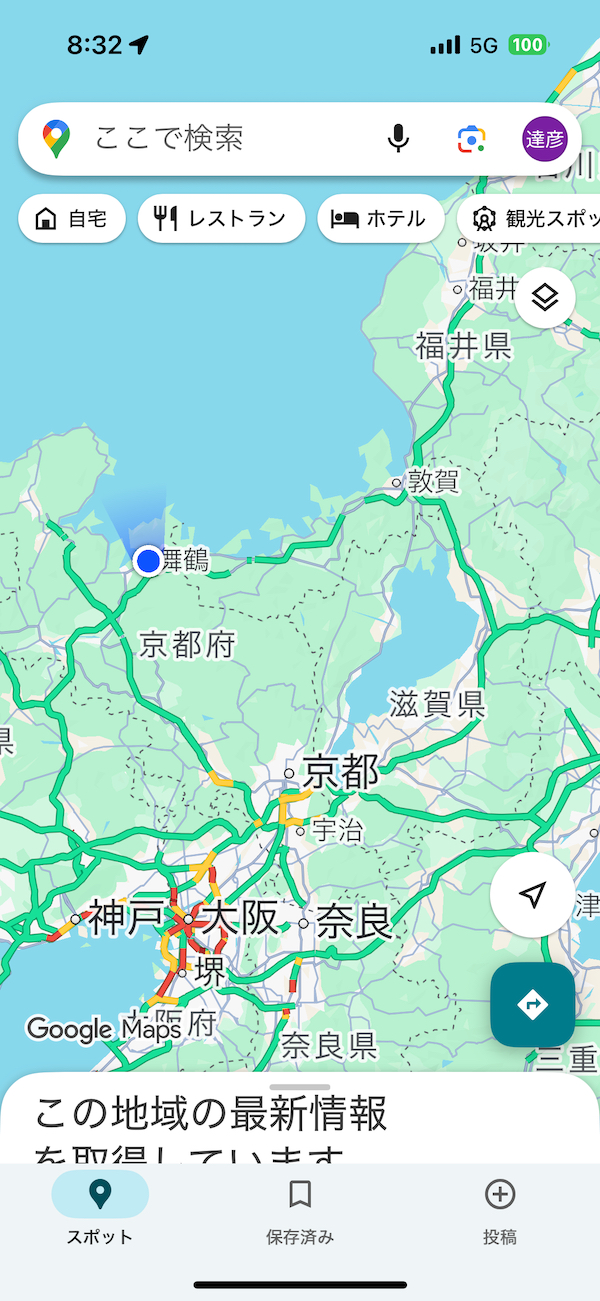Viewport: 600px width, 1301px height.
Task: Select the 自宅 chip
Action: (x=72, y=219)
